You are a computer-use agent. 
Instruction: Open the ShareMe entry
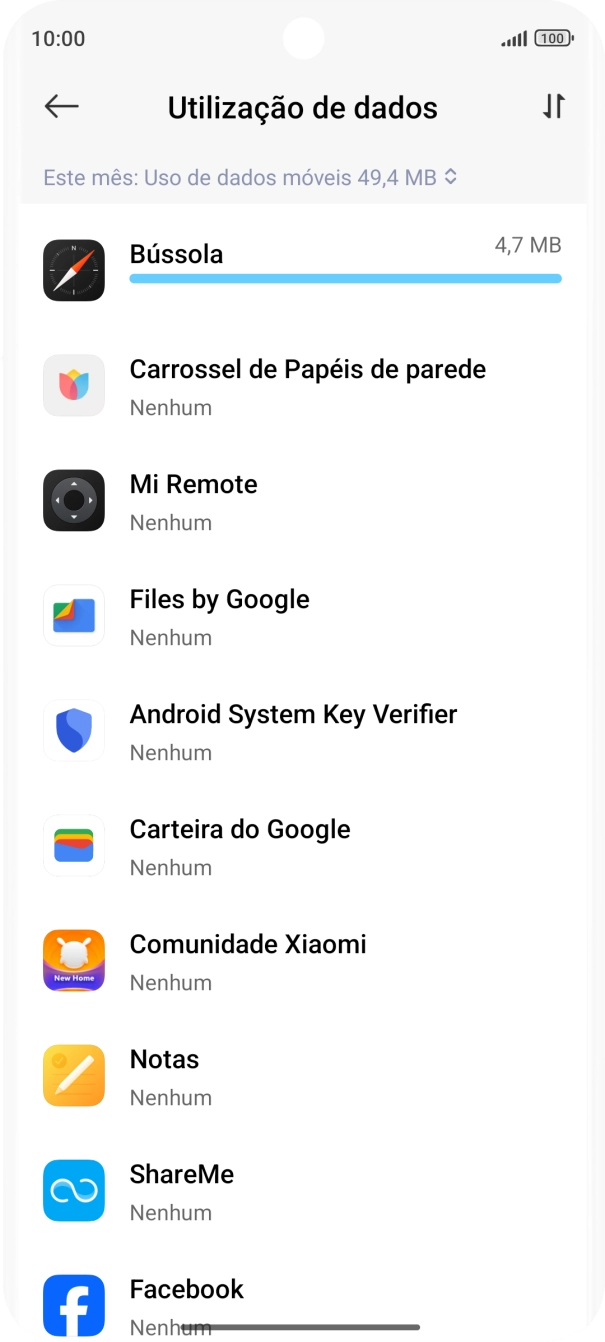point(302,1191)
